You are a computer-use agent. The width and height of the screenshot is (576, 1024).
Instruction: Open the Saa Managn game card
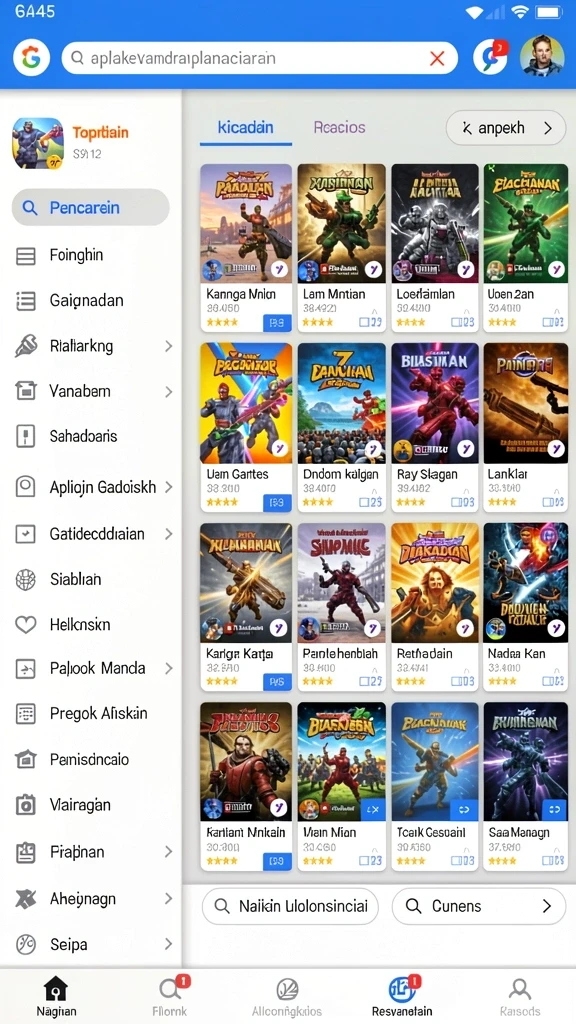[x=526, y=786]
